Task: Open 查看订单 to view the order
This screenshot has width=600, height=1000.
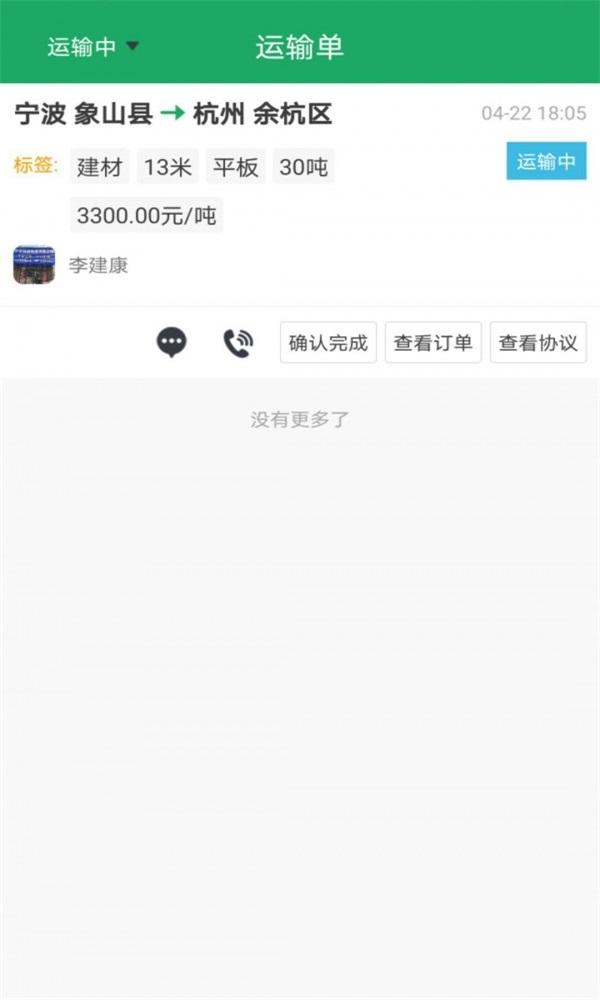Action: [433, 343]
